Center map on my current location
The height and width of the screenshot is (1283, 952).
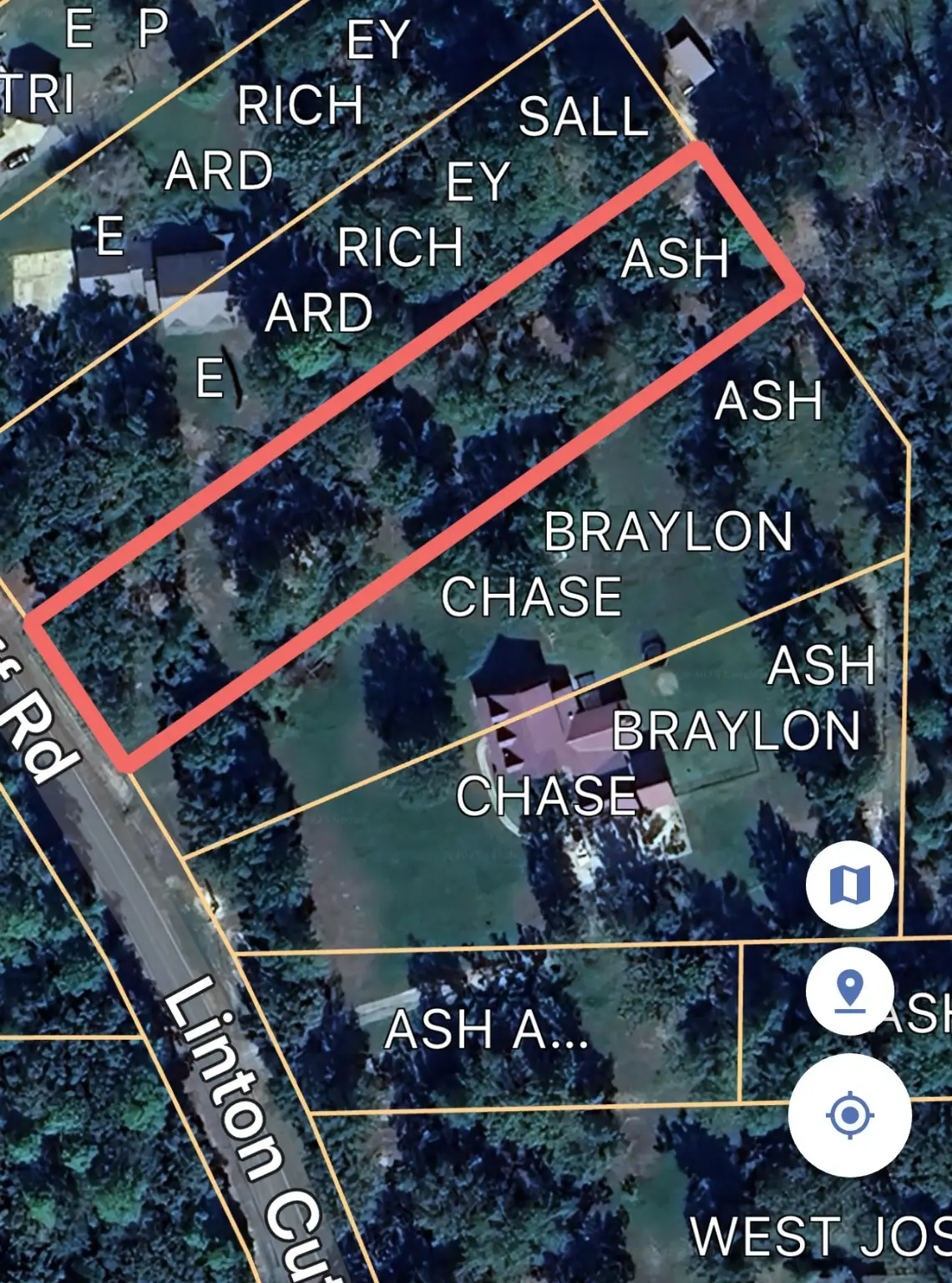click(x=849, y=1114)
